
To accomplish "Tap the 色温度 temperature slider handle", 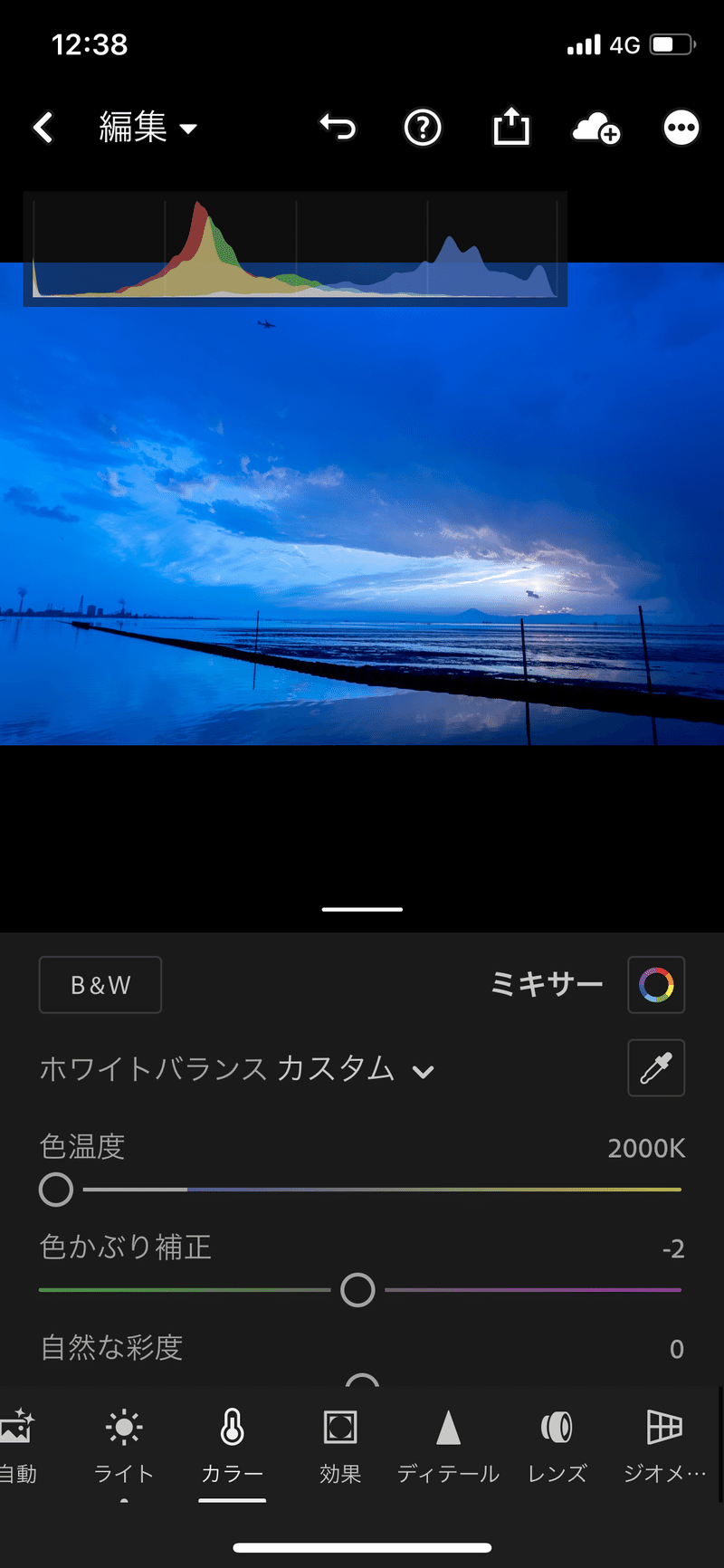I will (x=55, y=1190).
